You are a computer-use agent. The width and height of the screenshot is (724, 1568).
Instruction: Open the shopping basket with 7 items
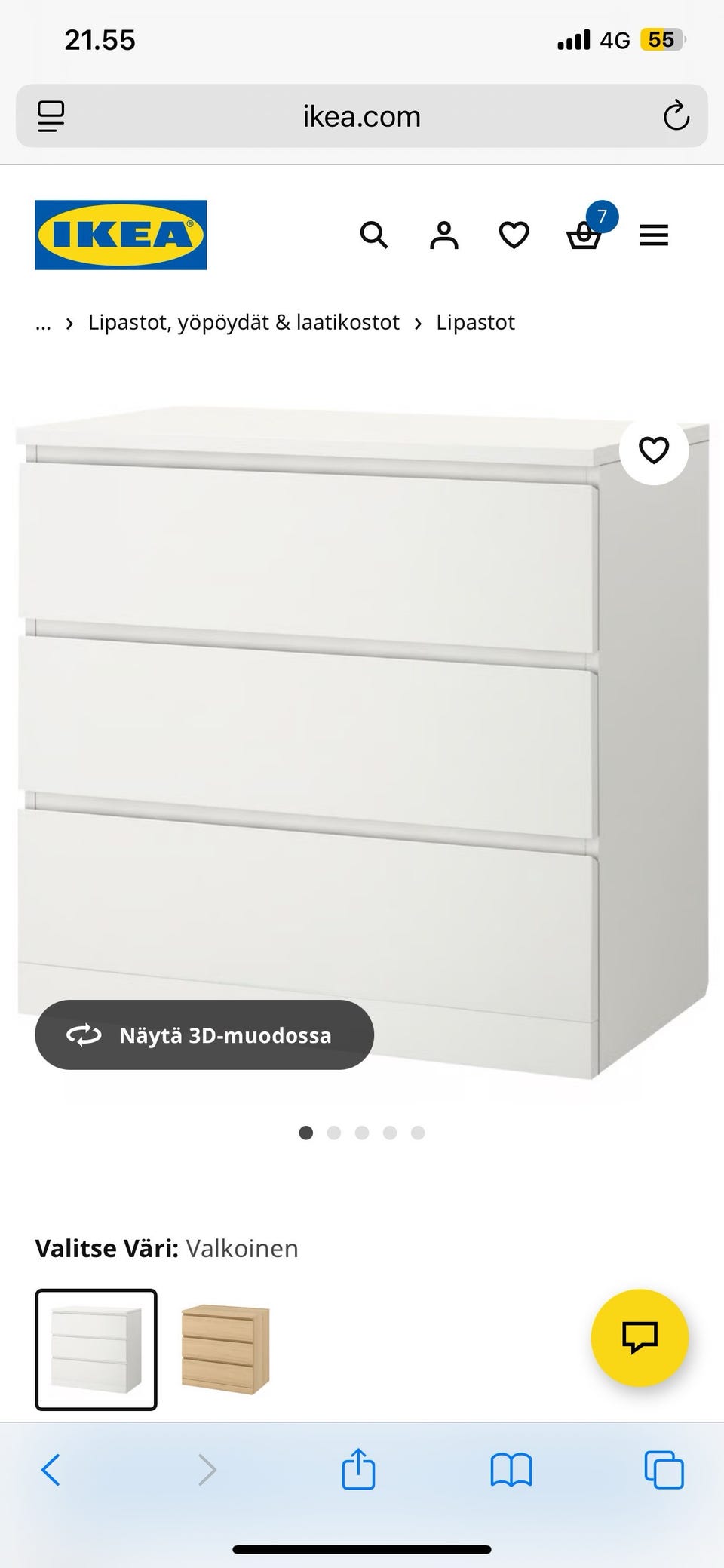584,235
